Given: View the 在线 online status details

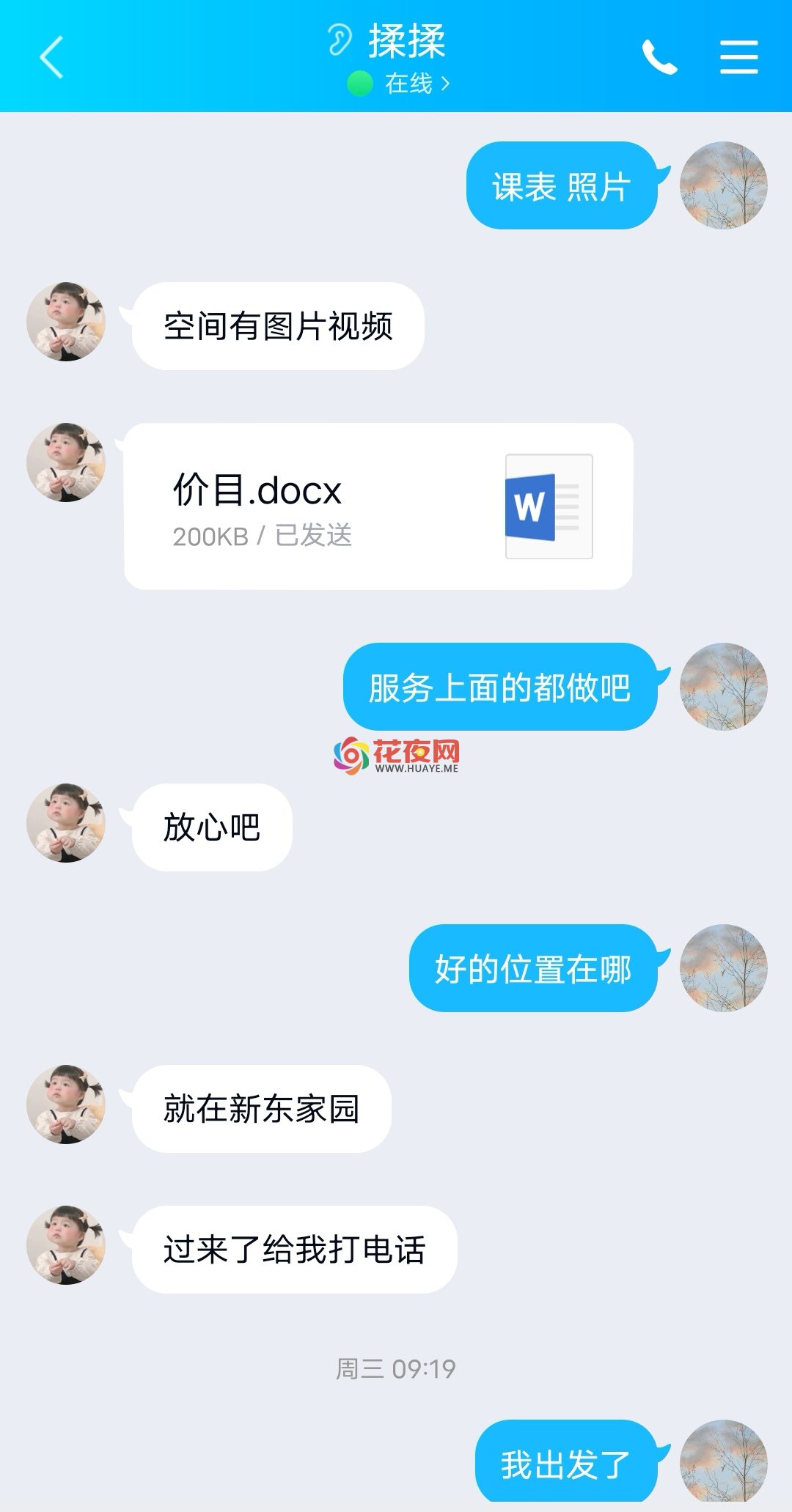Looking at the screenshot, I should 400,84.
